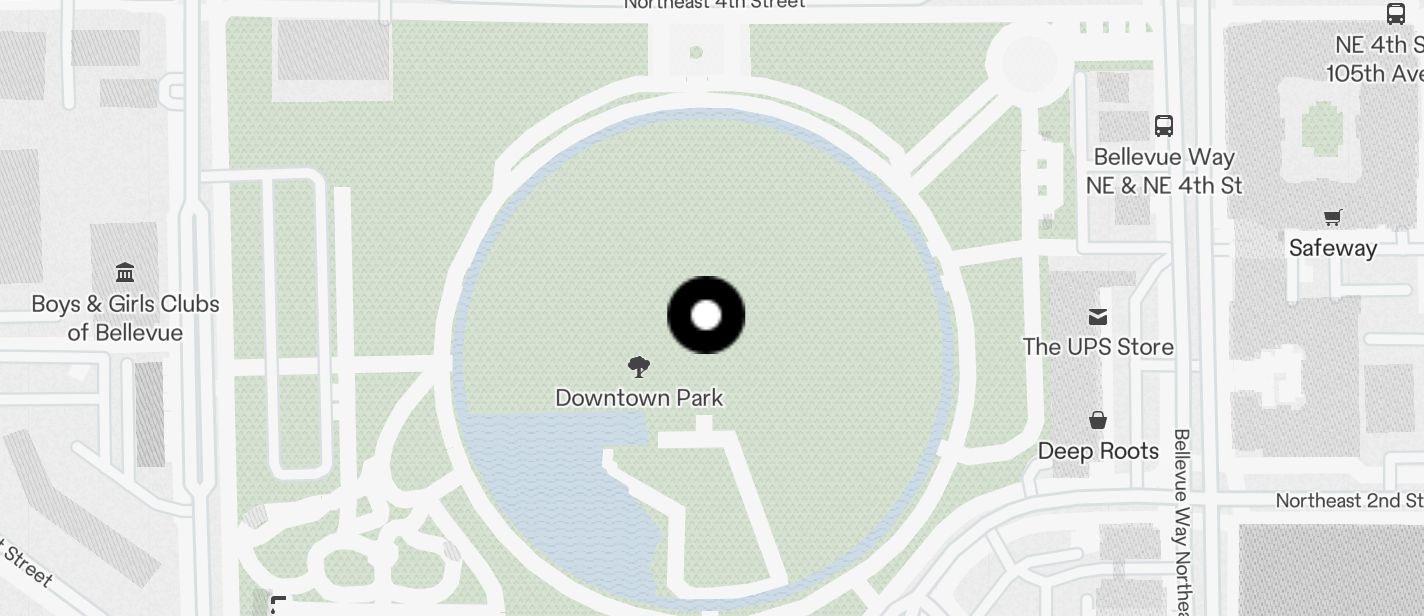This screenshot has height=616, width=1424.
Task: Select the Downtown Park map marker
Action: tap(638, 368)
